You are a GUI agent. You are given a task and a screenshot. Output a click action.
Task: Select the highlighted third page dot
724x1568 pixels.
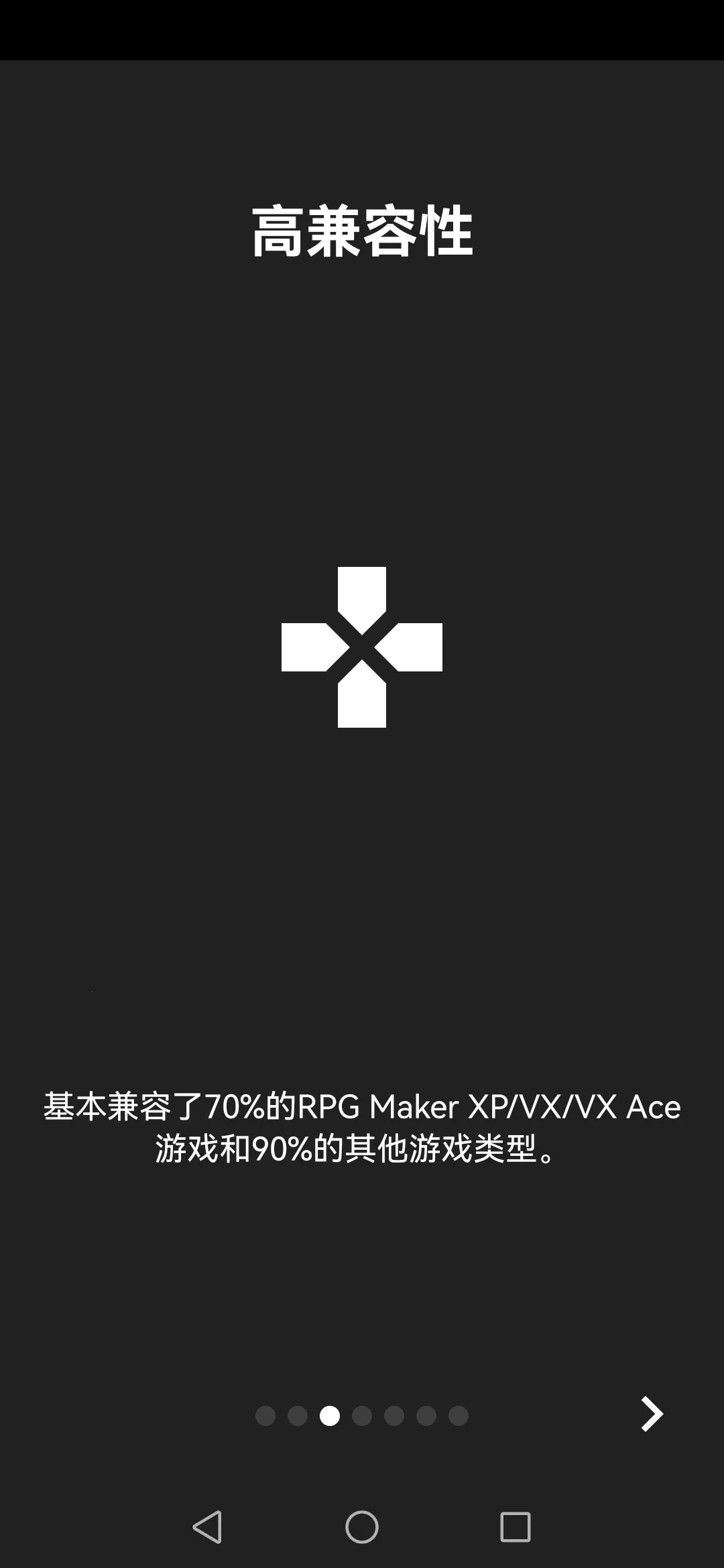point(330,1414)
